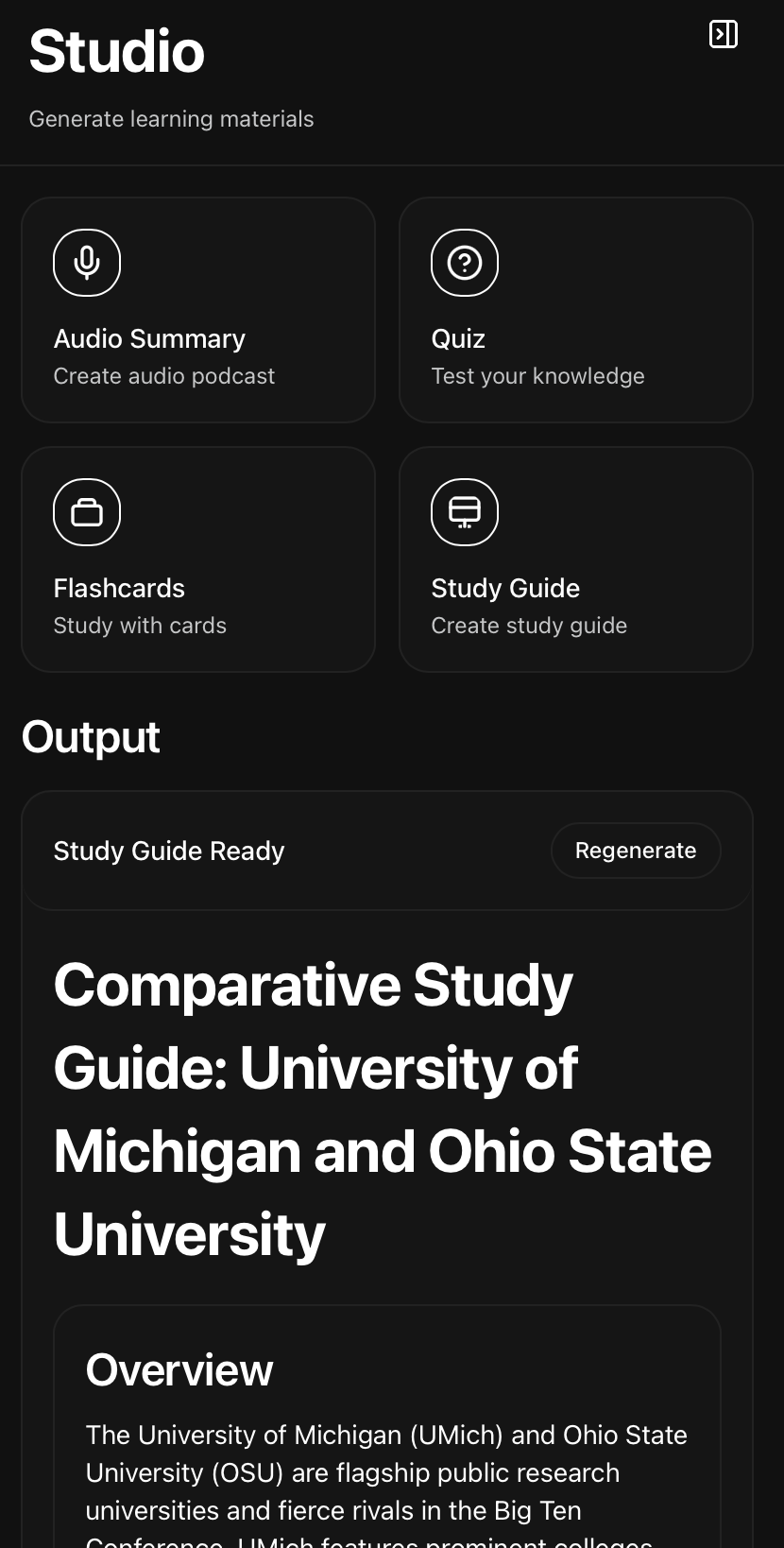
Task: Select the Study Guide card
Action: click(x=575, y=559)
